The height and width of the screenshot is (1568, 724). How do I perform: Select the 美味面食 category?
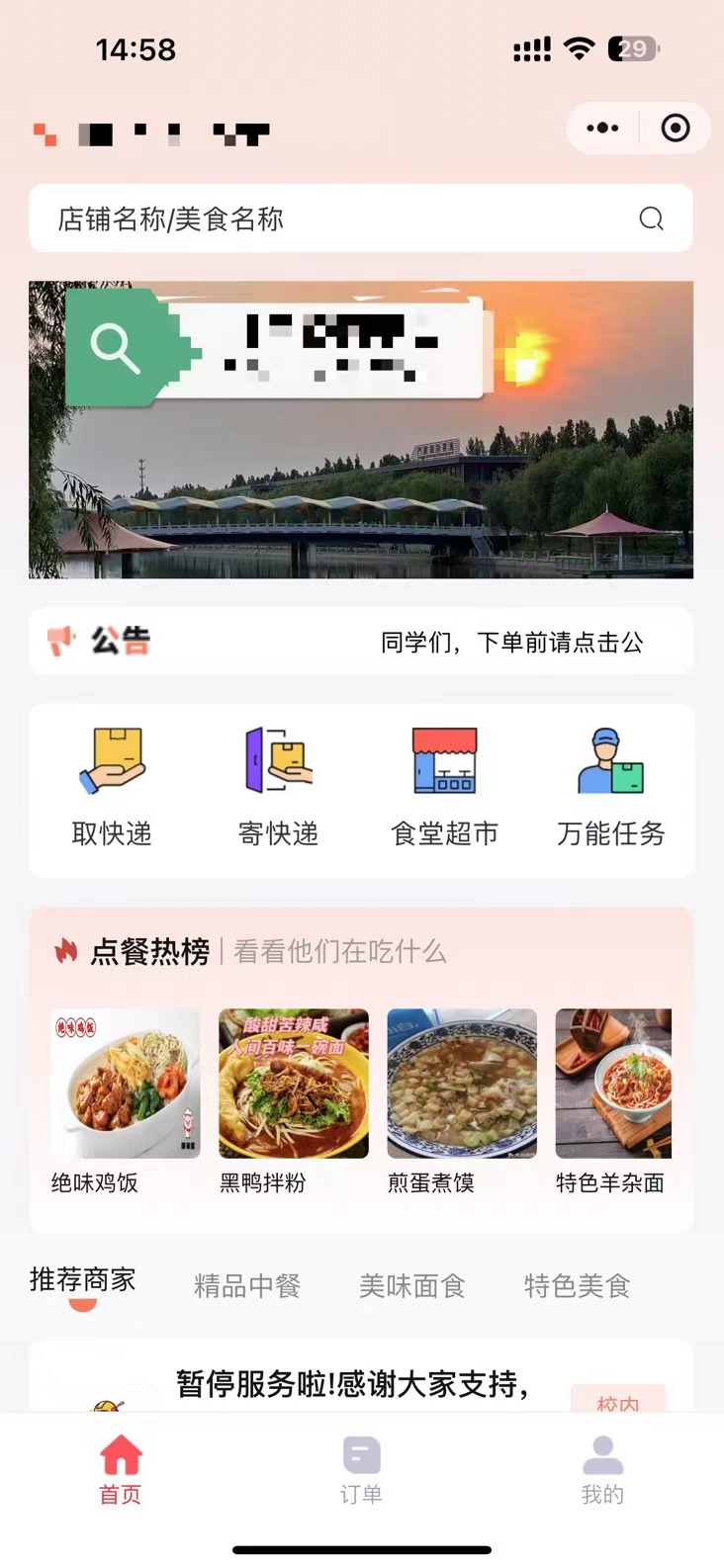[410, 1285]
